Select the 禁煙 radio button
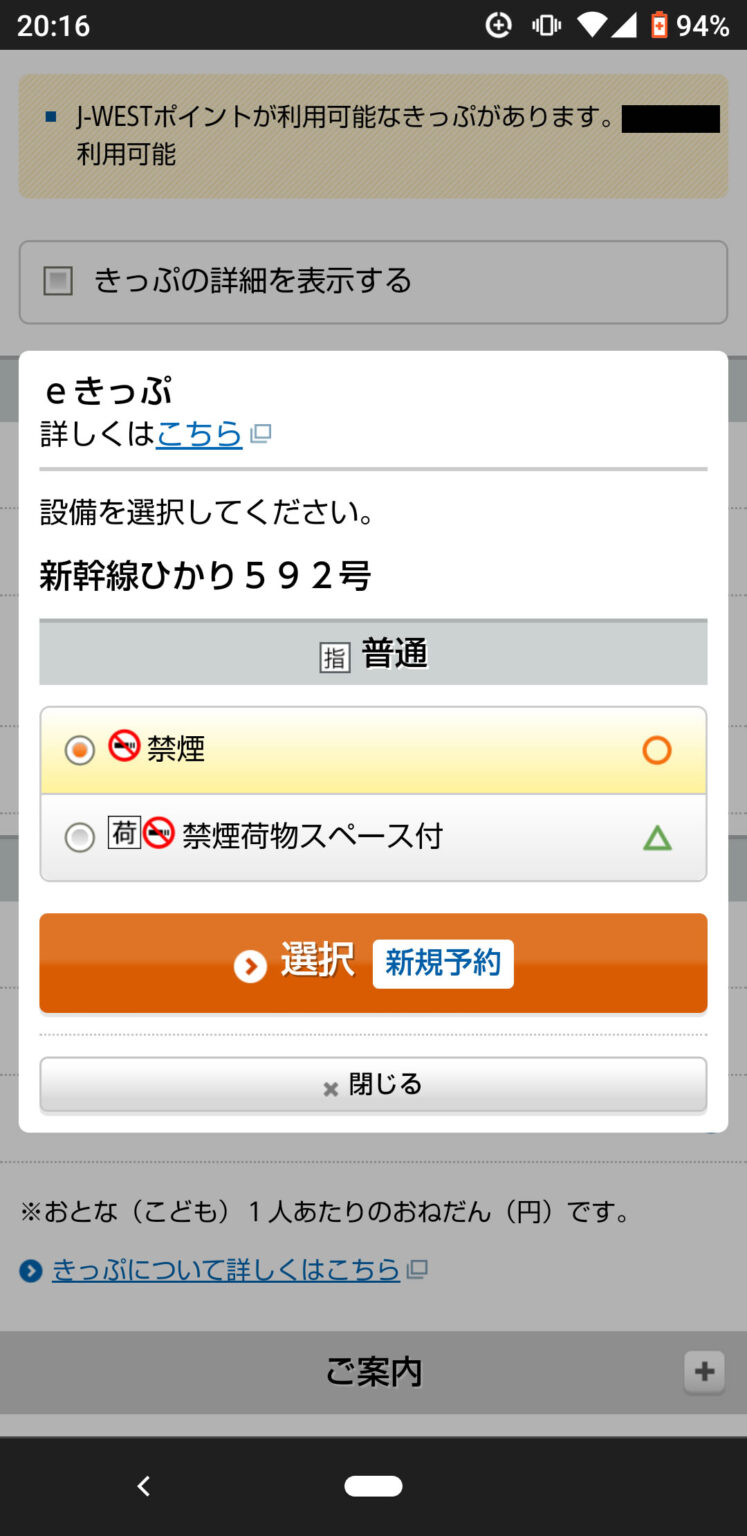 [79, 749]
